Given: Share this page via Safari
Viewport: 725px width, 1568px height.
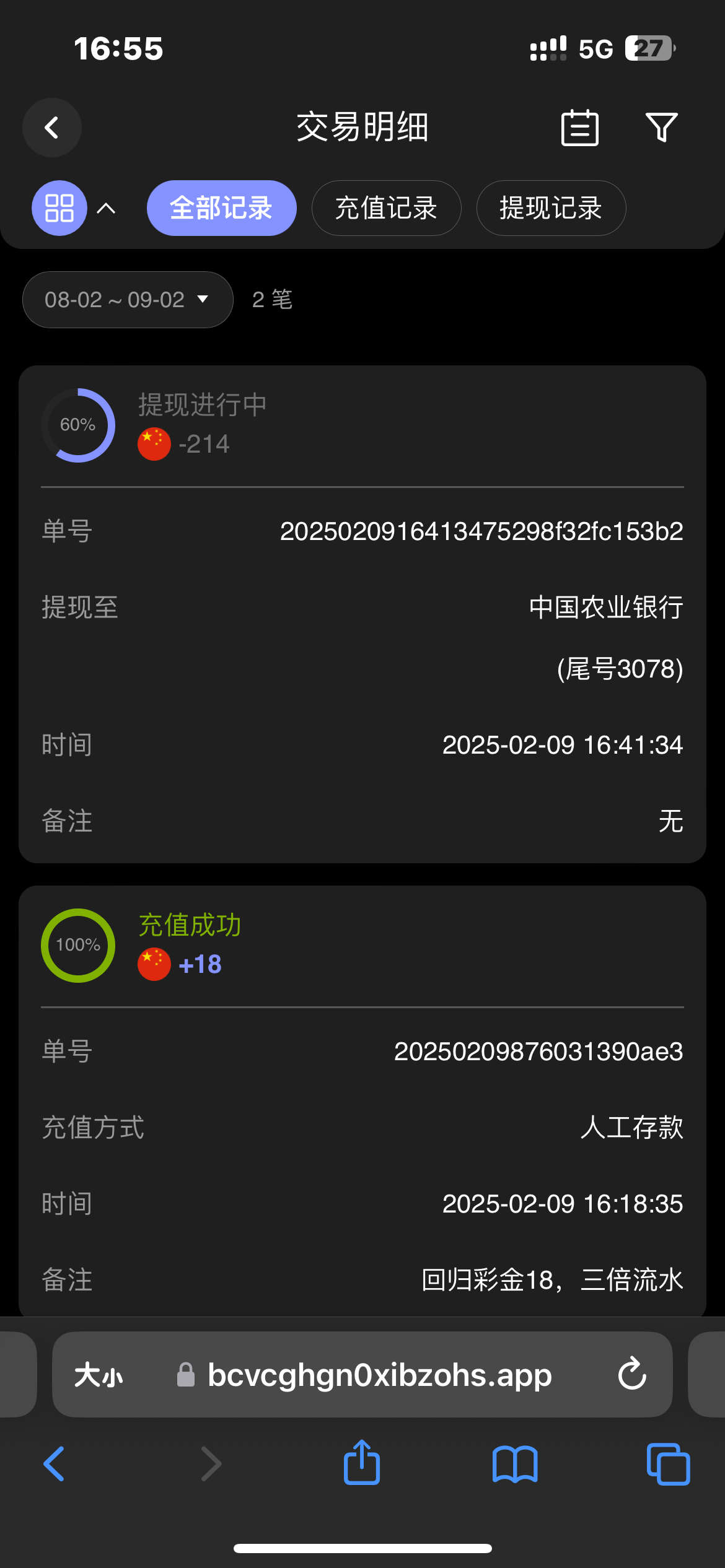Looking at the screenshot, I should click(362, 1463).
